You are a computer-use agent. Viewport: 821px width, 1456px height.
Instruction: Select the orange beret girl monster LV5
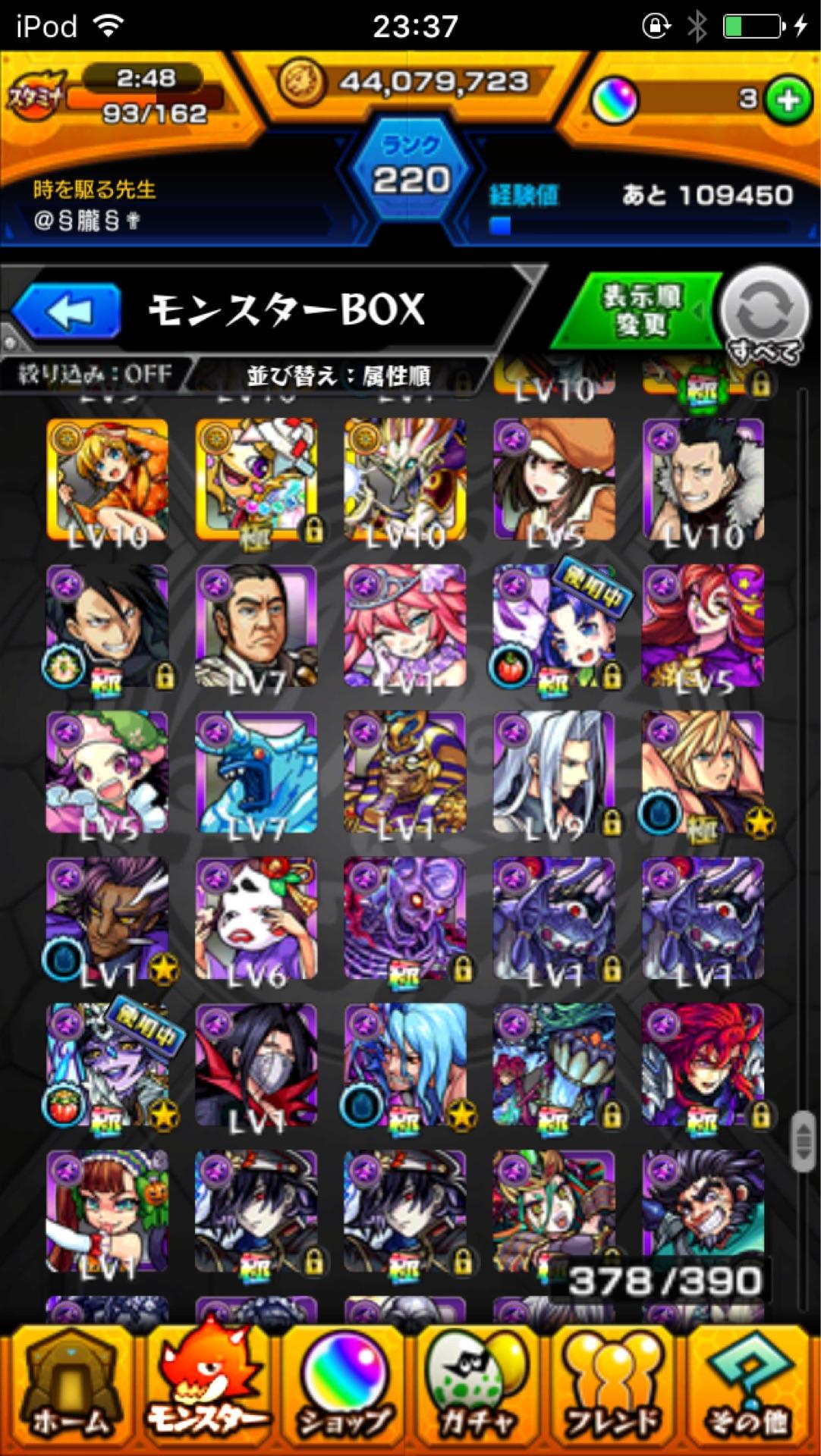click(553, 480)
